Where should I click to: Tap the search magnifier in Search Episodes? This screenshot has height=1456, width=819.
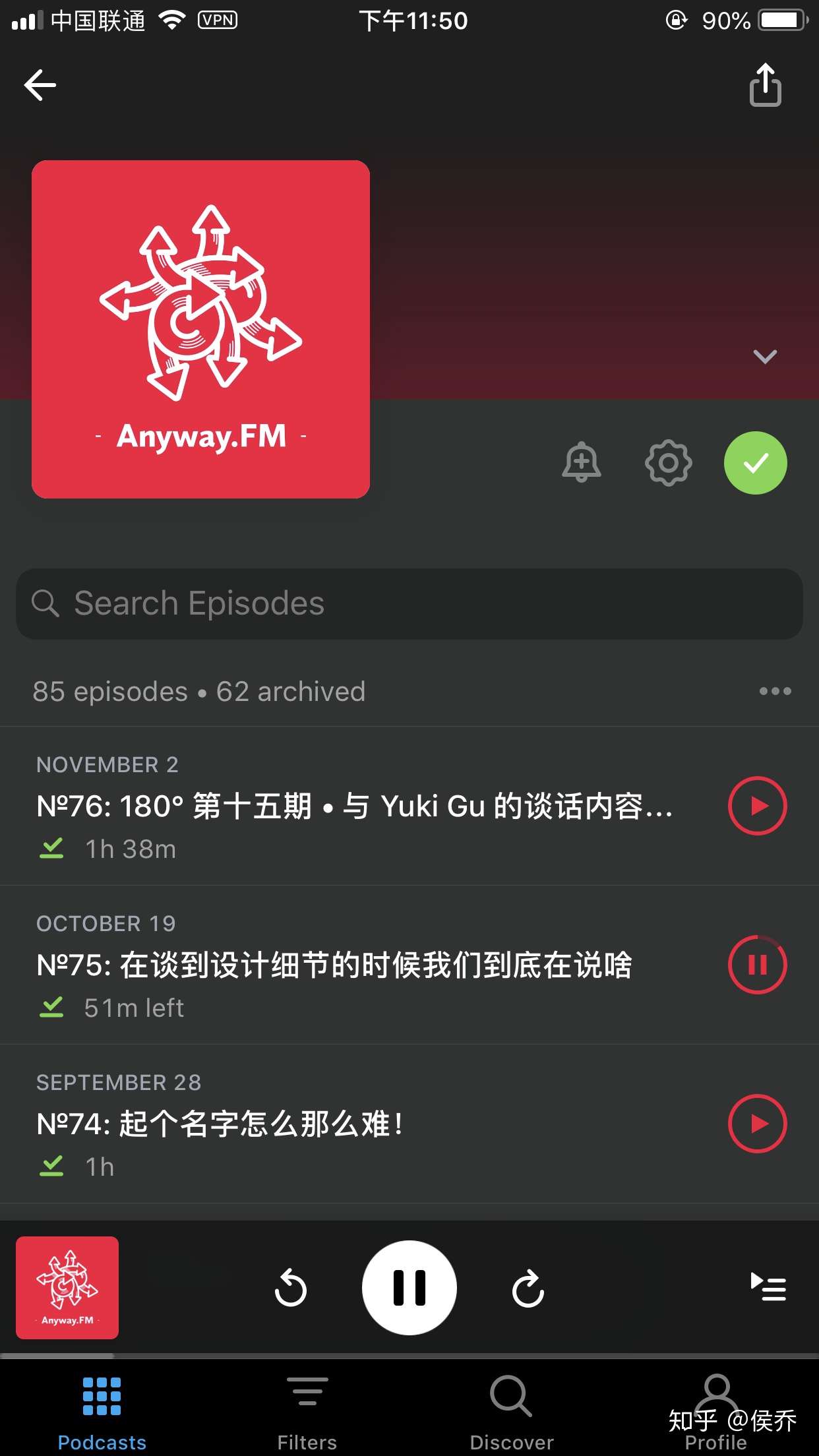[x=45, y=603]
